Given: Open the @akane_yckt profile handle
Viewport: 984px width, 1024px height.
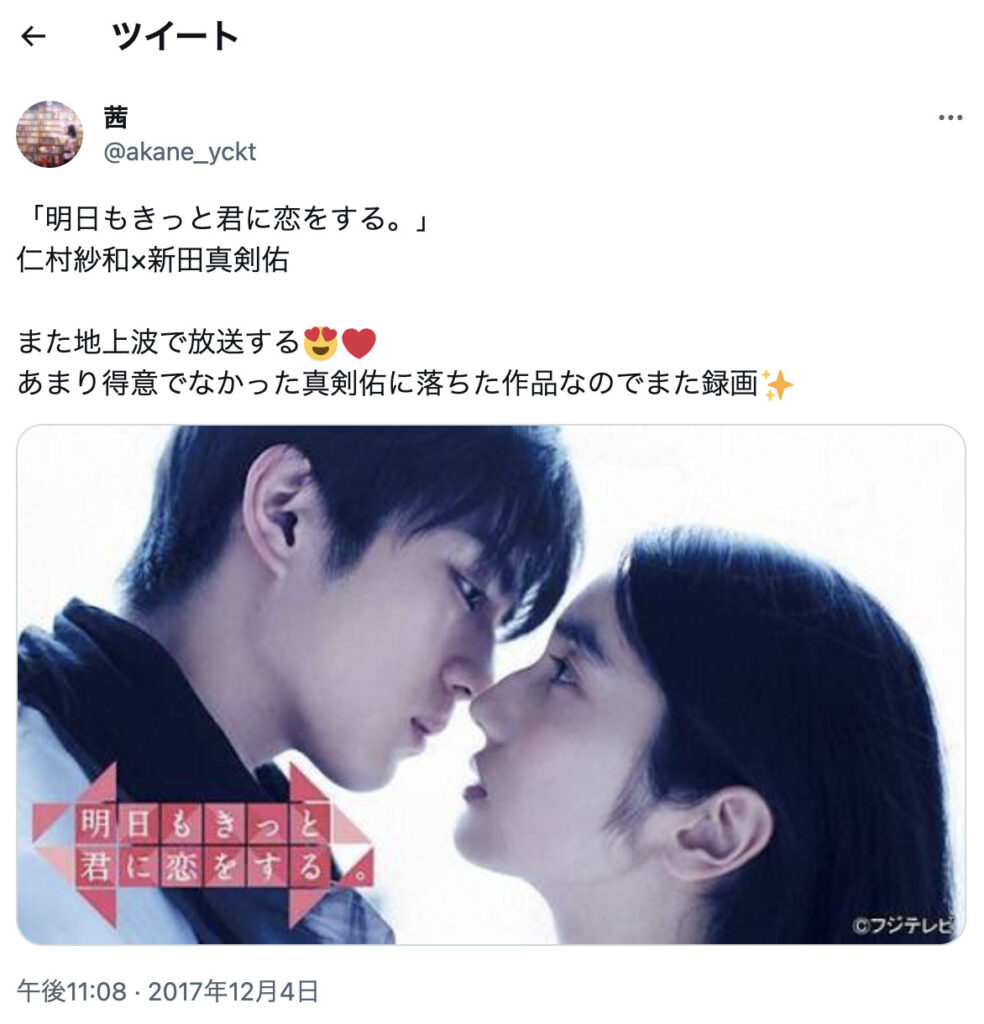Looking at the screenshot, I should point(180,152).
